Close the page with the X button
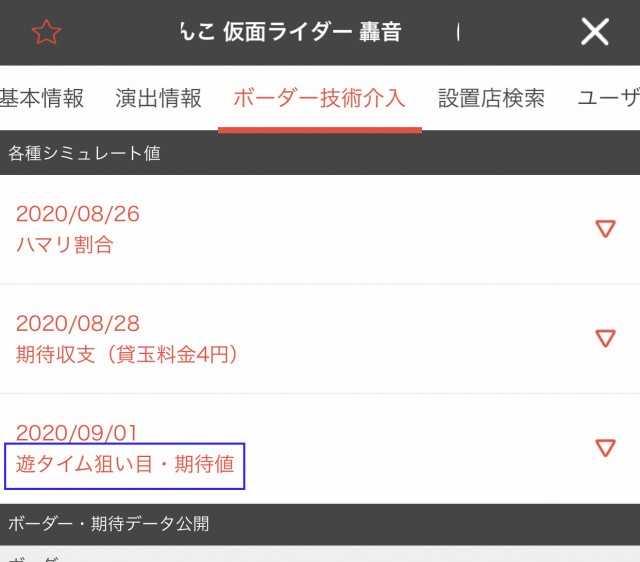 point(595,32)
